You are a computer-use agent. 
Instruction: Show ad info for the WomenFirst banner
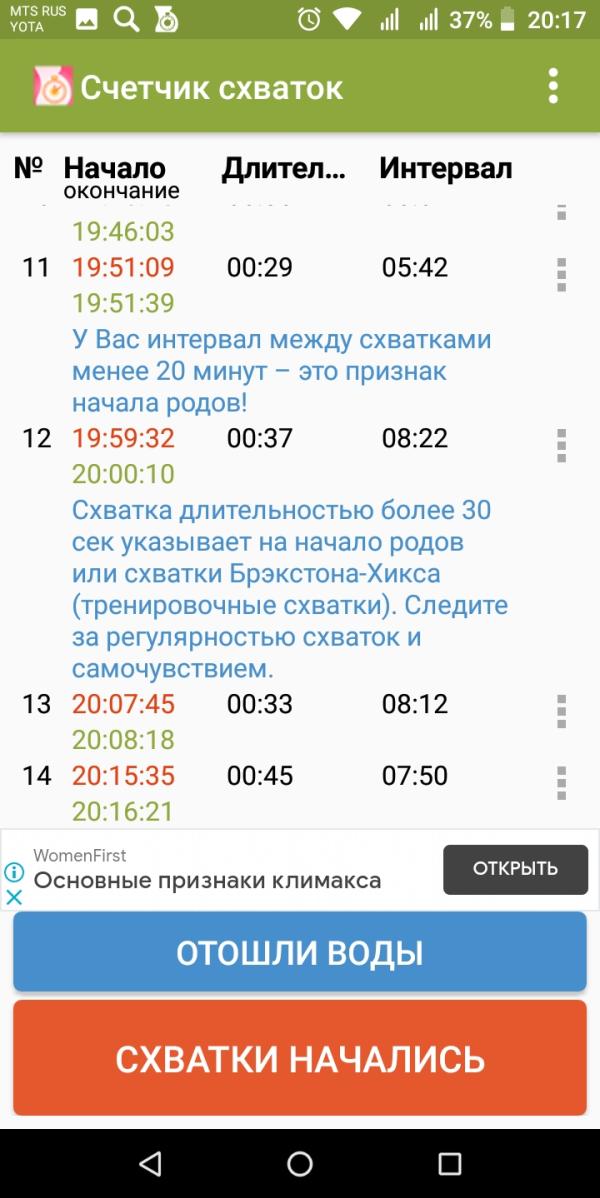(14, 873)
